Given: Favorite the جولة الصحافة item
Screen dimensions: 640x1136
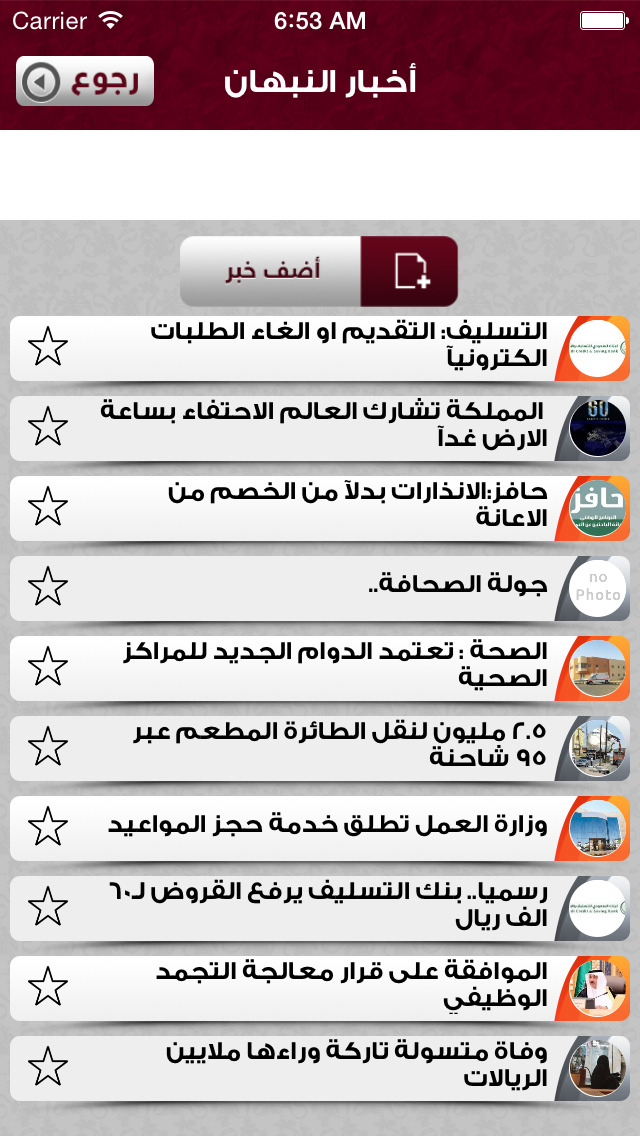Looking at the screenshot, I should point(48,586).
